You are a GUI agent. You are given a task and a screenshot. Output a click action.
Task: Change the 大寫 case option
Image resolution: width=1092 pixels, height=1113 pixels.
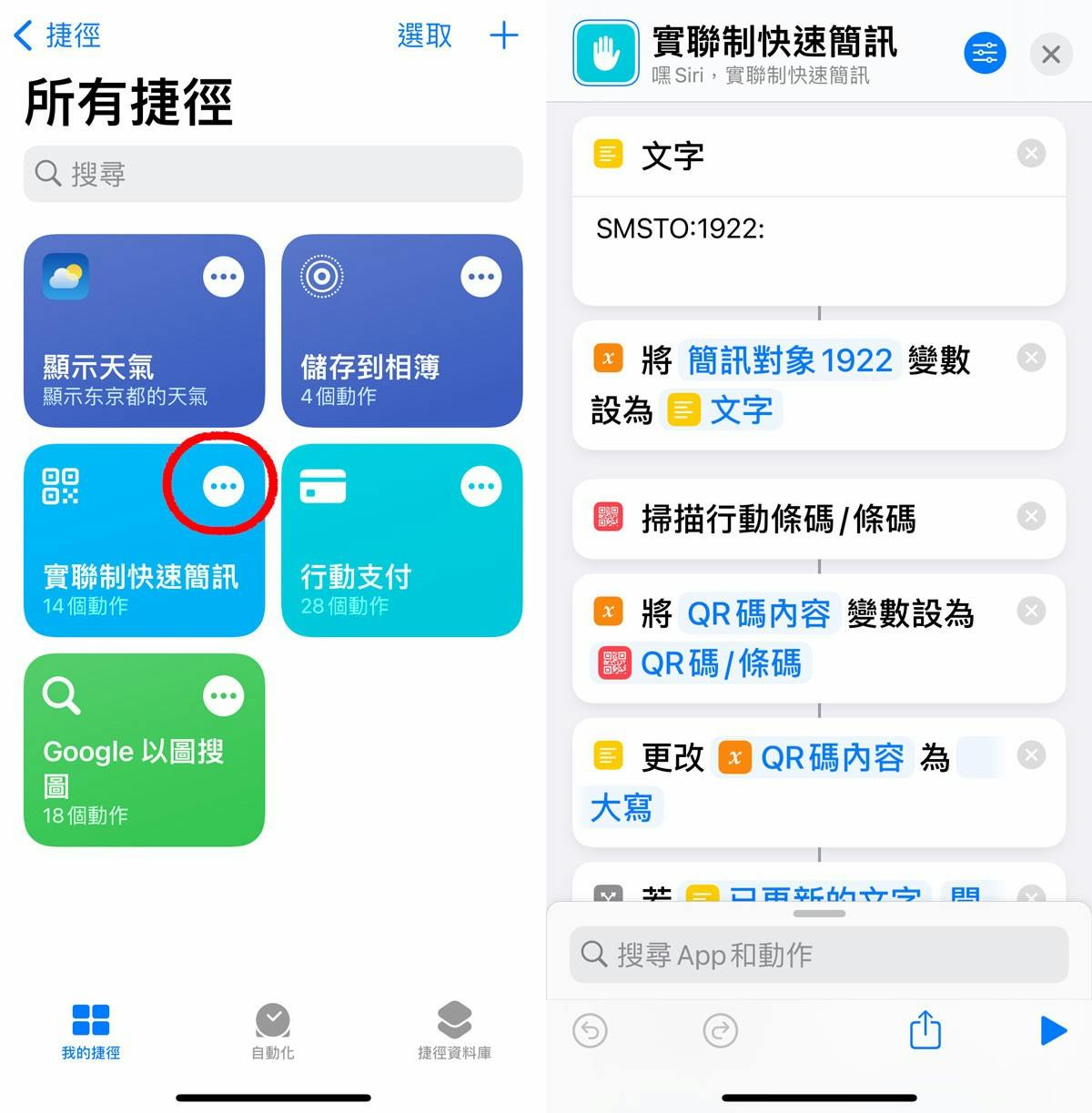[622, 807]
